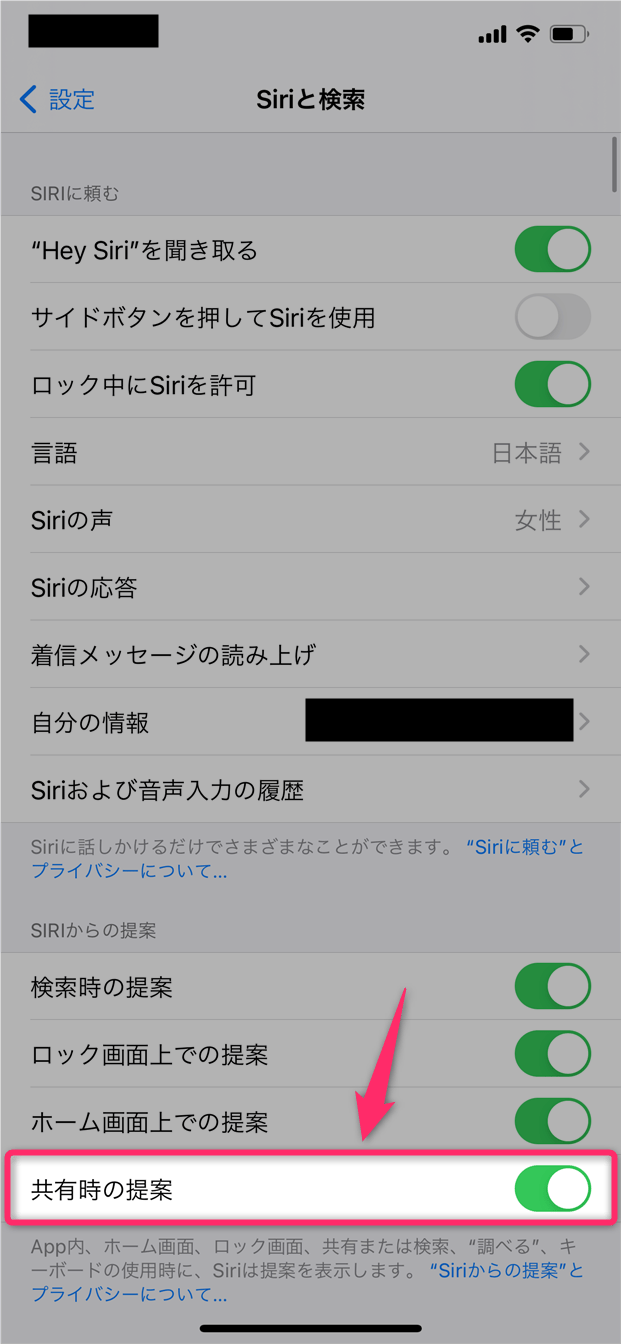Enable サイドボタンを押してSiriを使用
Viewport: 621px width, 1344px height.
(x=552, y=317)
